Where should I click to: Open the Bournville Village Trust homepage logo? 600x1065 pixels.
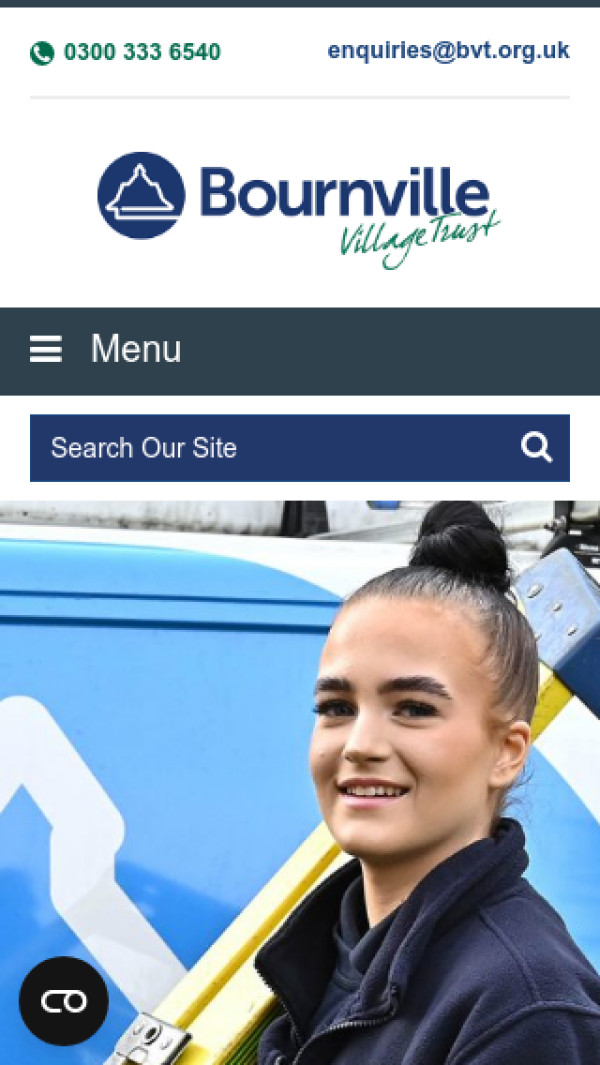click(298, 209)
